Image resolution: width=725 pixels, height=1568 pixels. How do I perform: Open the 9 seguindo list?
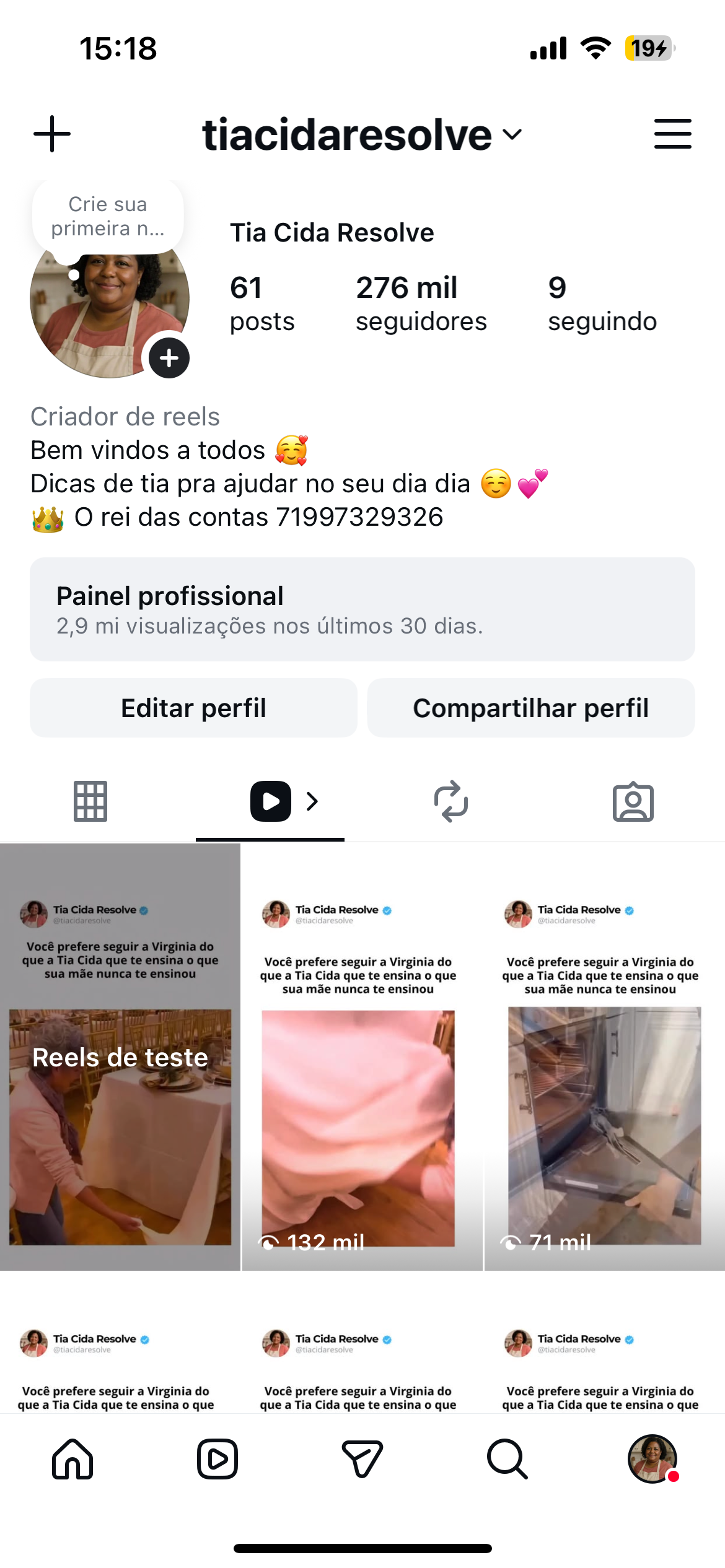pos(602,303)
